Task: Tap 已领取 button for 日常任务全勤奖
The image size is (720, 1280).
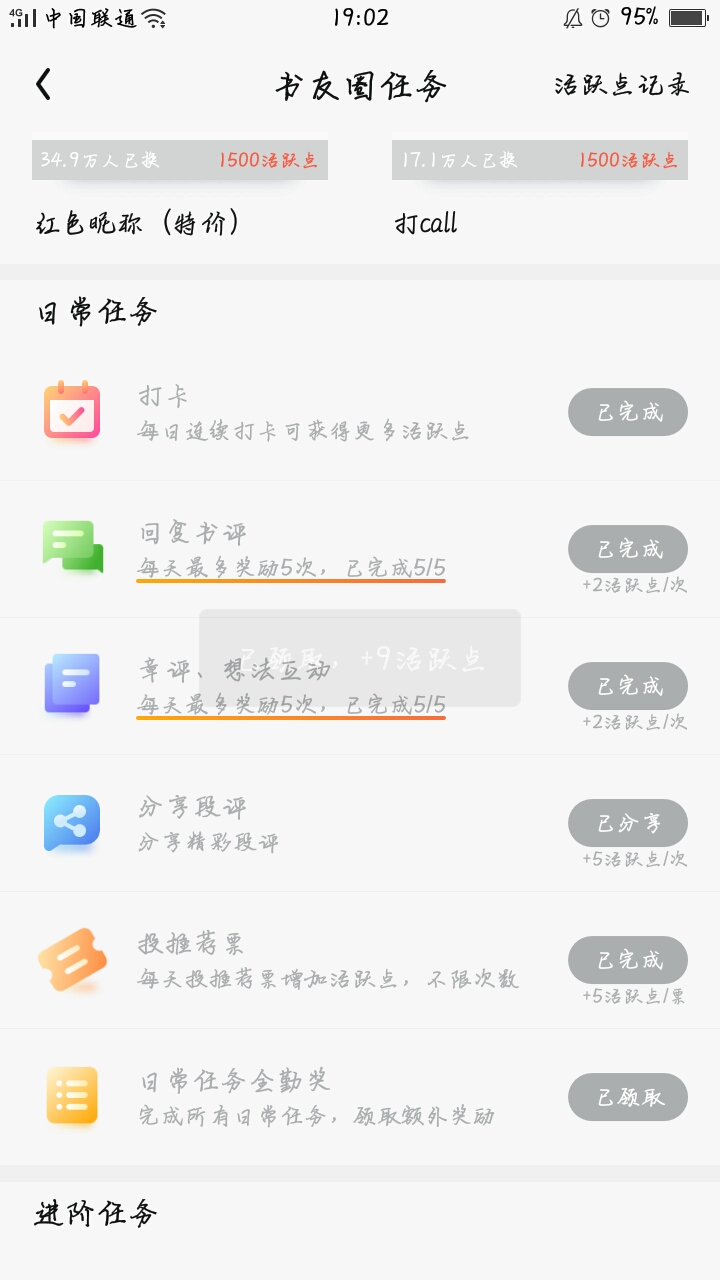Action: point(628,1097)
